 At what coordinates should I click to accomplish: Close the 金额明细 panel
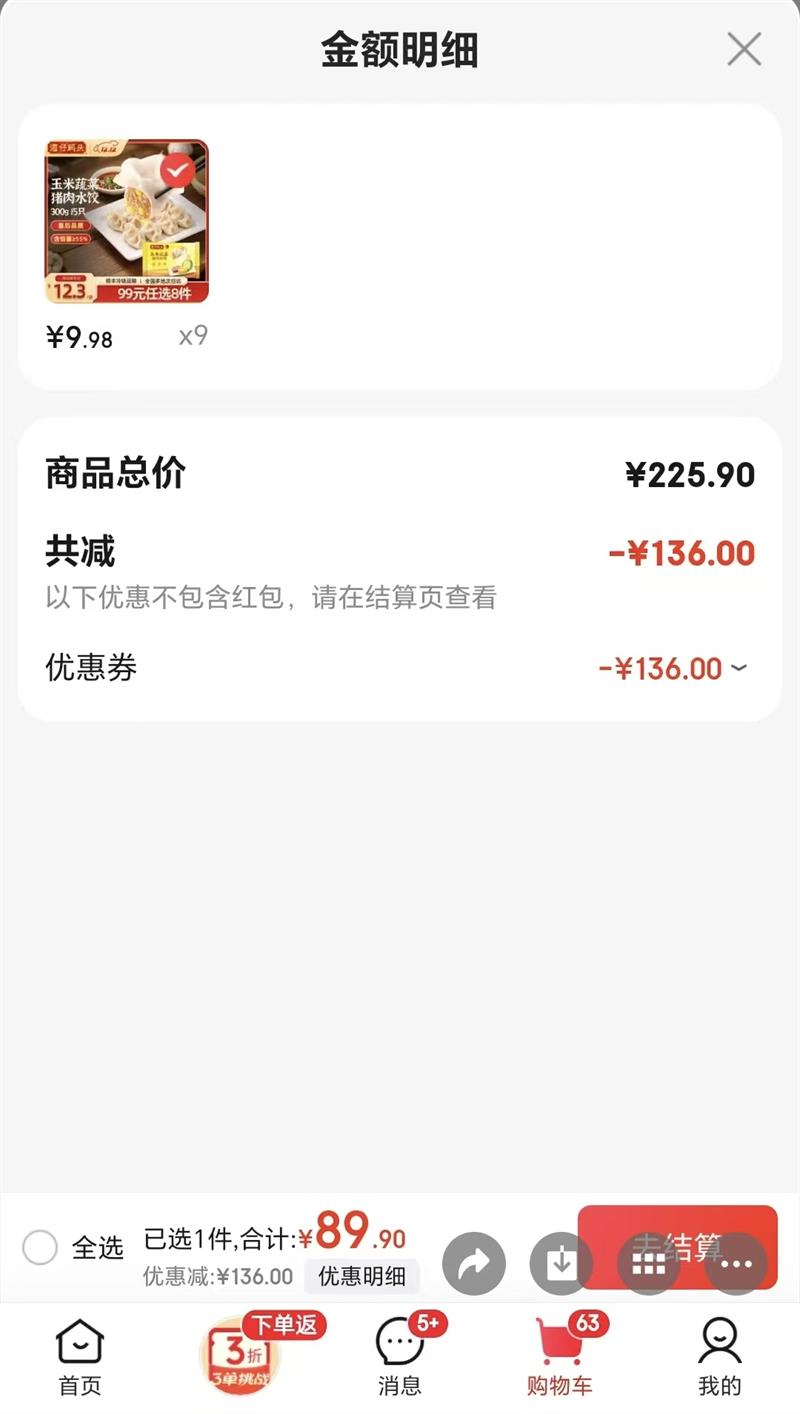click(744, 49)
